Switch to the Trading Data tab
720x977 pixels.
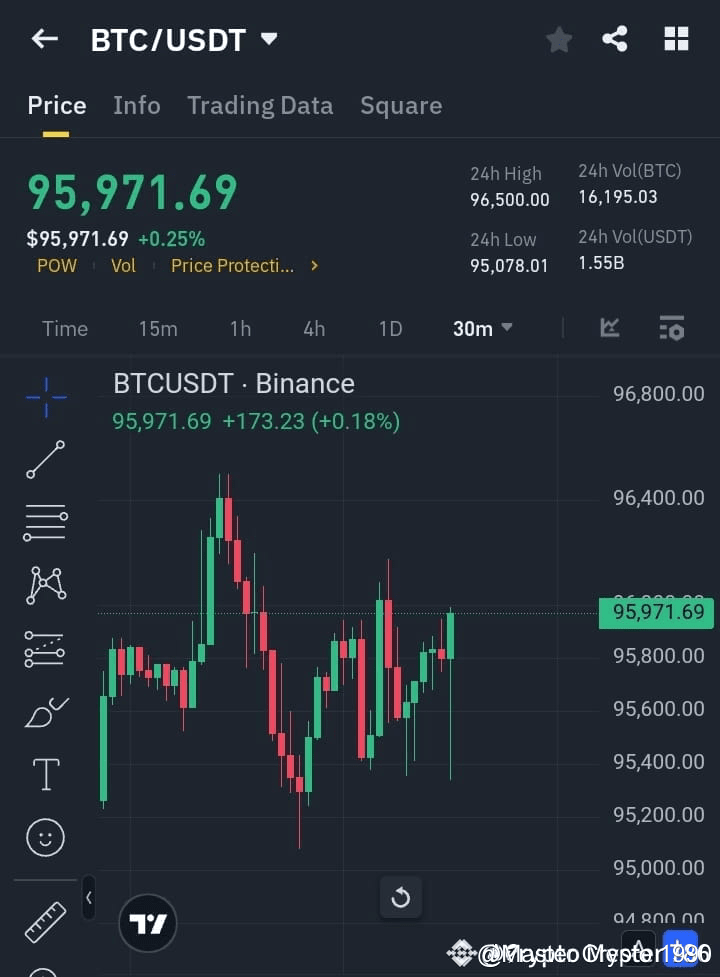point(260,105)
